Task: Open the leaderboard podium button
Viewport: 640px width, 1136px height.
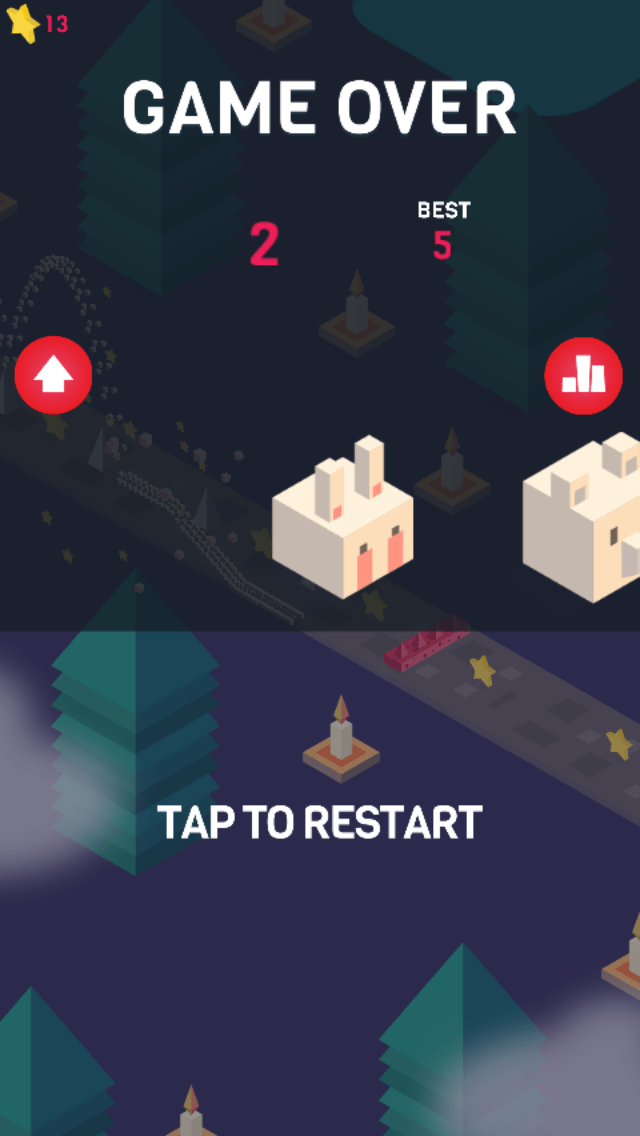Action: tap(583, 376)
